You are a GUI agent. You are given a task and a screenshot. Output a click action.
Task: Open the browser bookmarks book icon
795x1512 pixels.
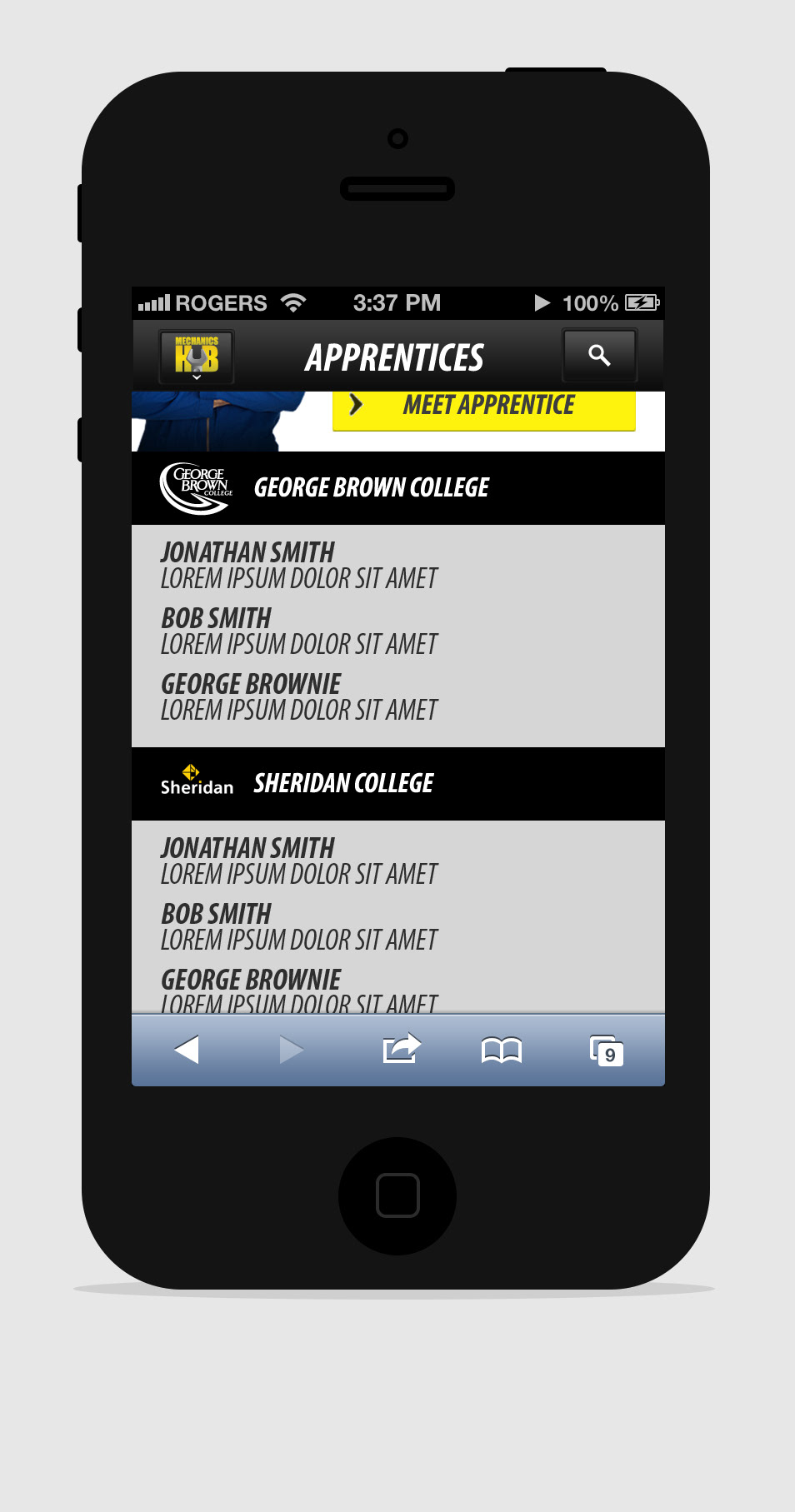(502, 1050)
